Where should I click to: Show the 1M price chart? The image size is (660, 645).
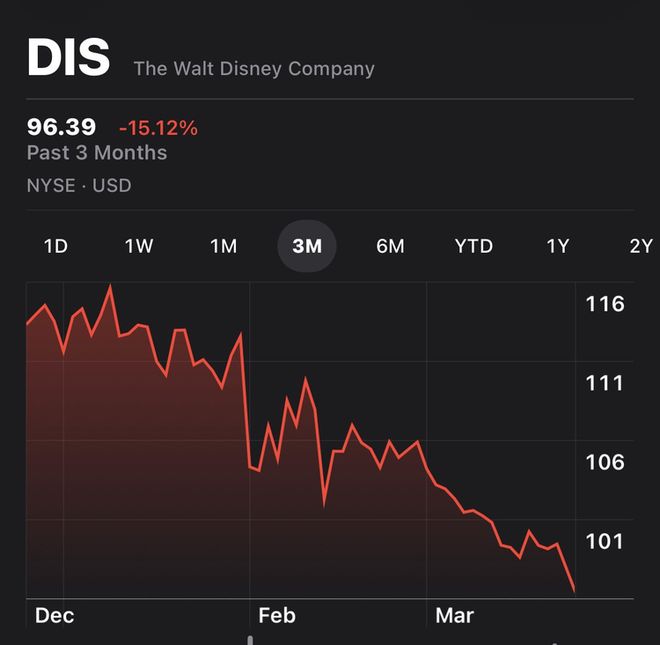click(x=223, y=246)
